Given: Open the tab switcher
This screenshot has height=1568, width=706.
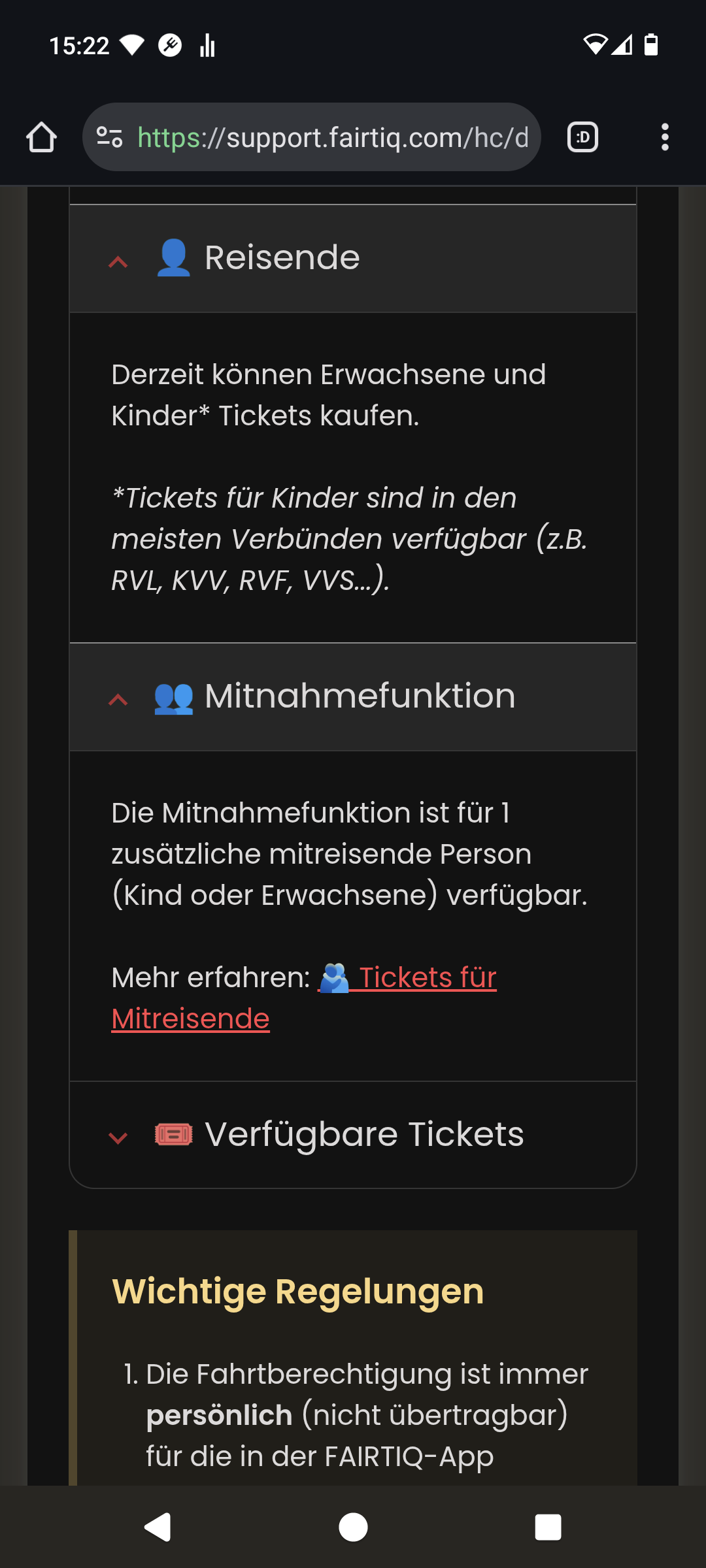Looking at the screenshot, I should tap(582, 137).
